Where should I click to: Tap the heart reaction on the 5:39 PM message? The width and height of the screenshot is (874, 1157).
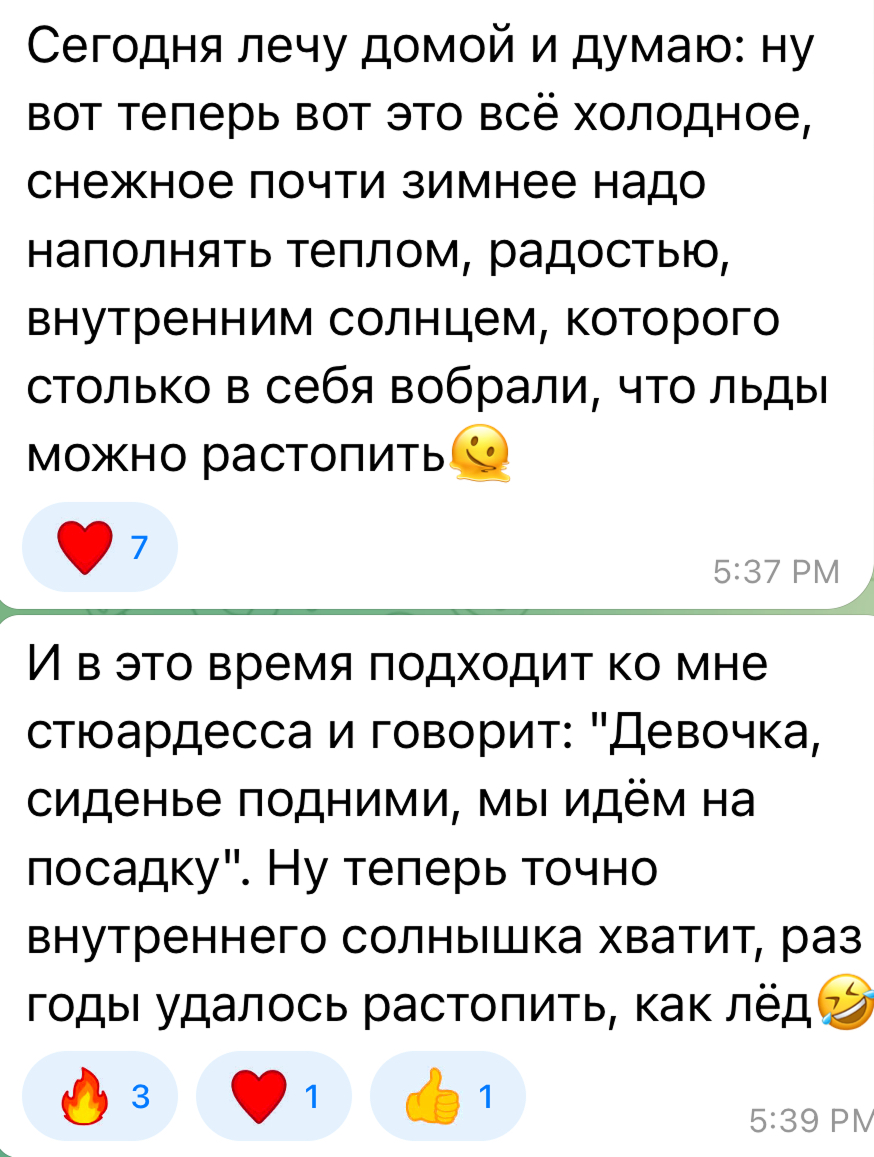pyautogui.click(x=274, y=1097)
